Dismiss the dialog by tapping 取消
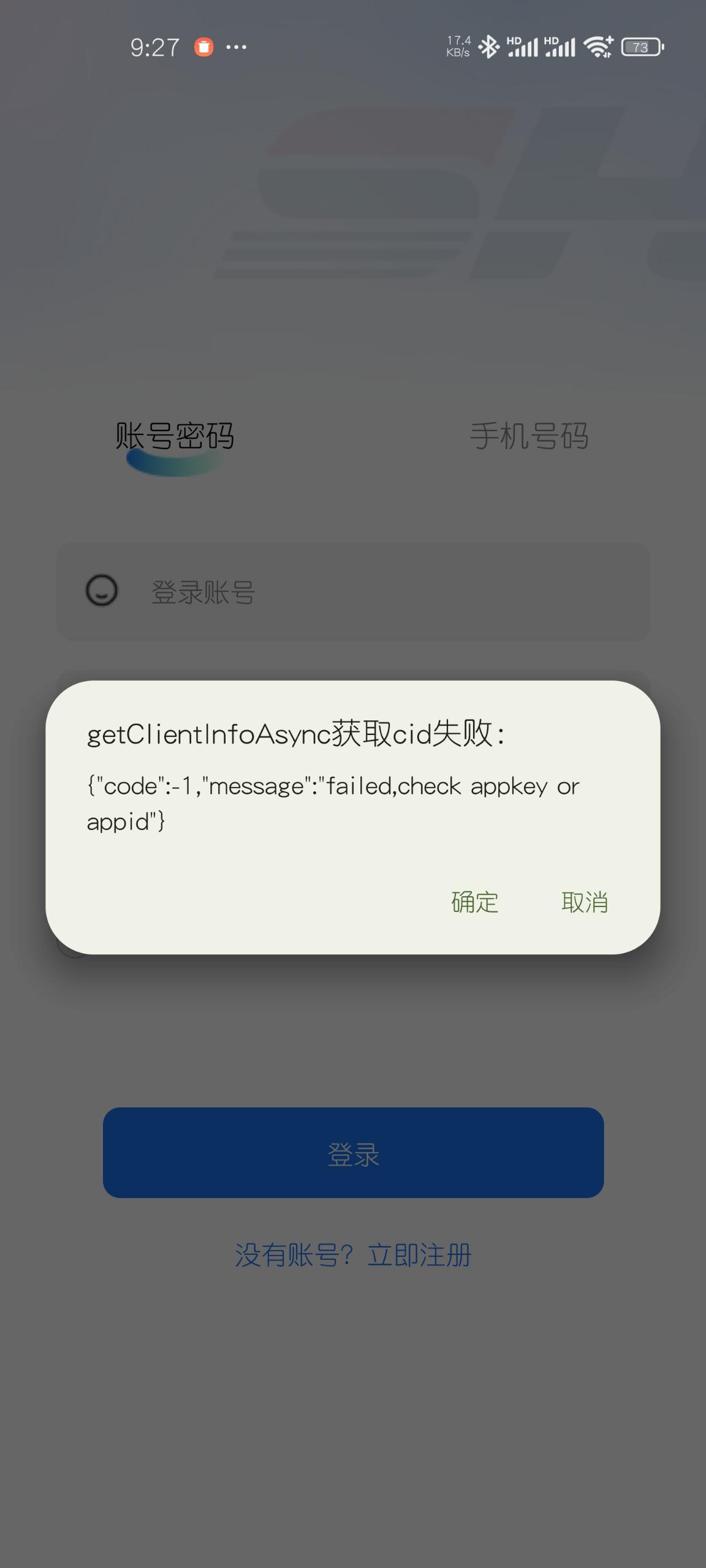Image resolution: width=706 pixels, height=1568 pixels. click(585, 902)
